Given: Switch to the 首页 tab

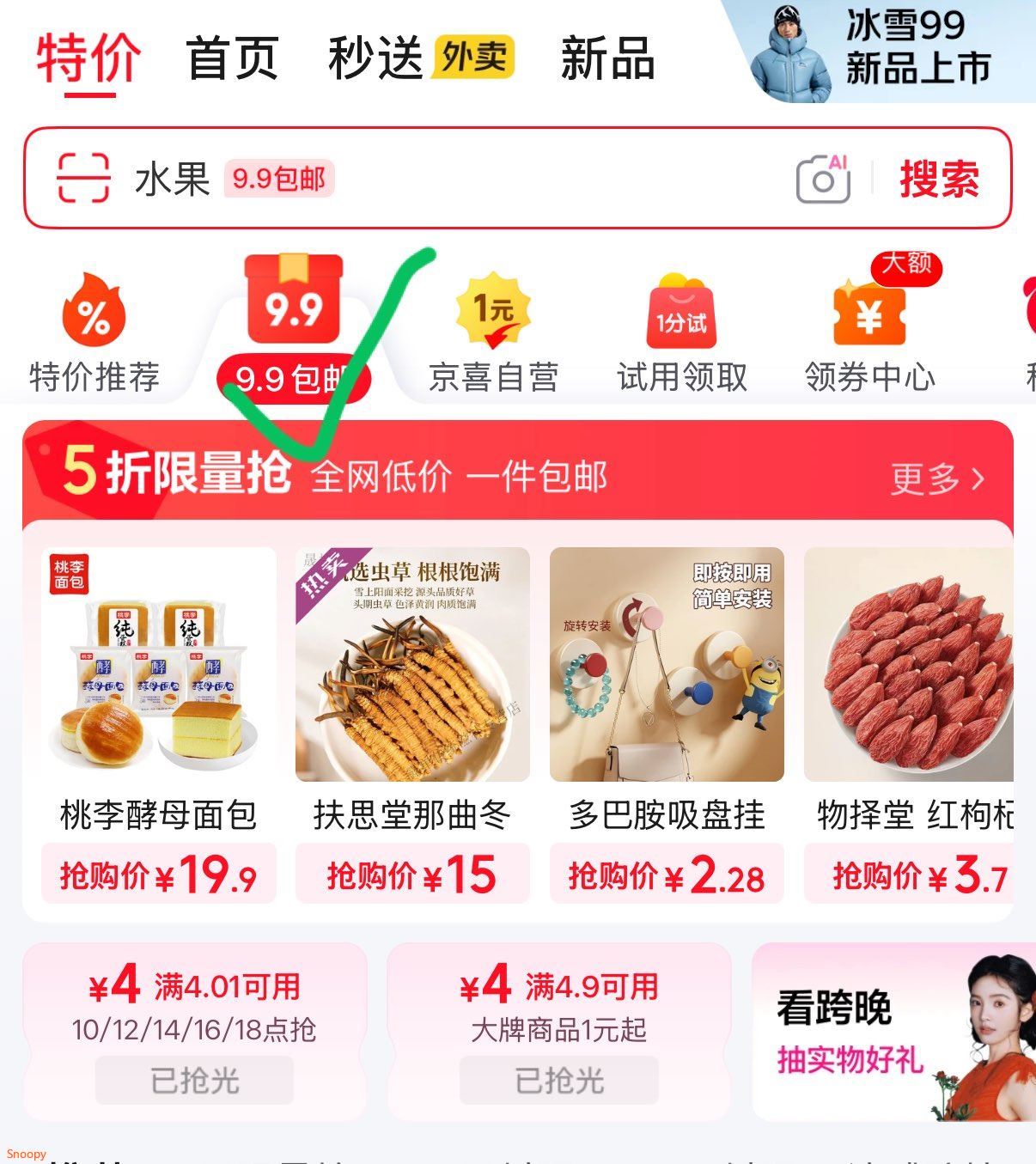Looking at the screenshot, I should [x=232, y=58].
